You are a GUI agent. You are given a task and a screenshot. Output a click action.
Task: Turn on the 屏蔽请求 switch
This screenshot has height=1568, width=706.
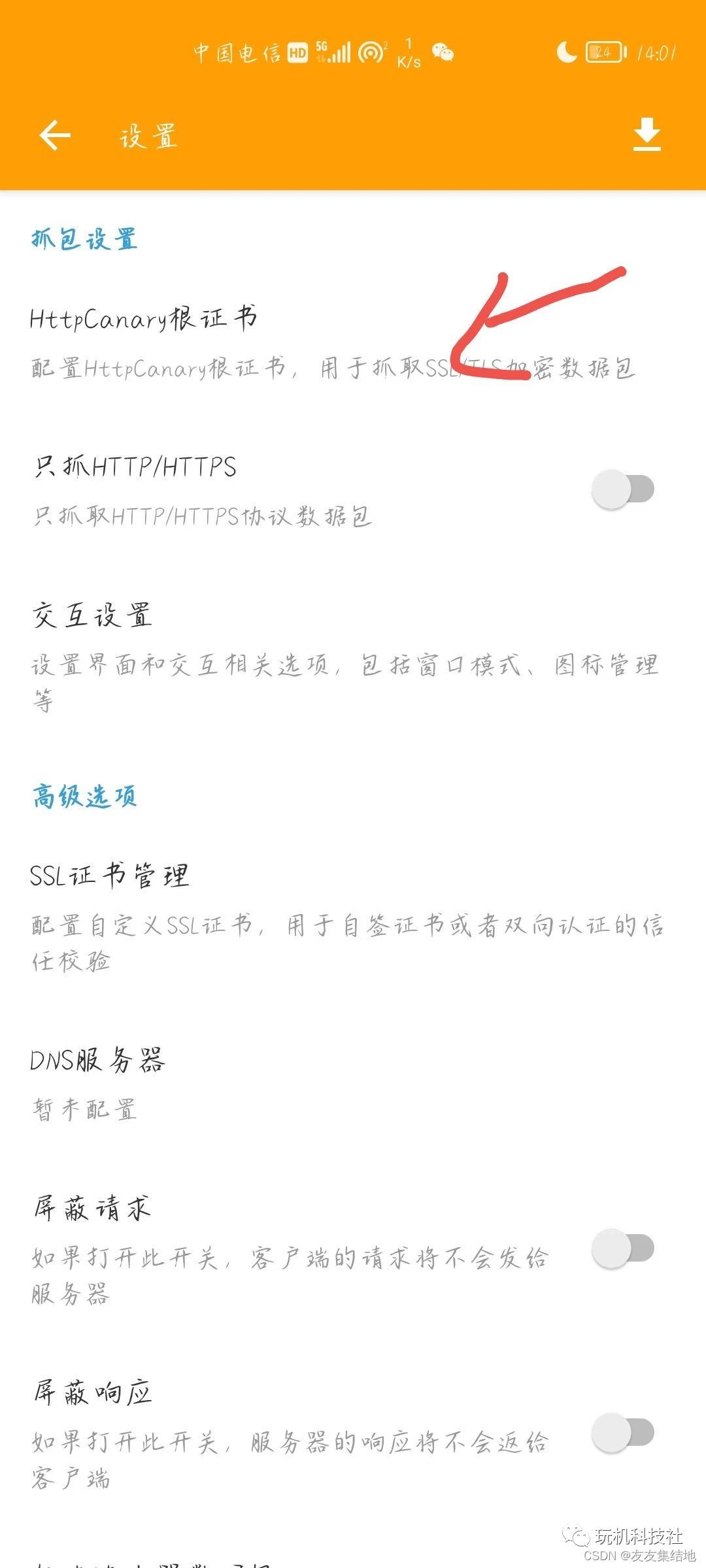pyautogui.click(x=622, y=1249)
